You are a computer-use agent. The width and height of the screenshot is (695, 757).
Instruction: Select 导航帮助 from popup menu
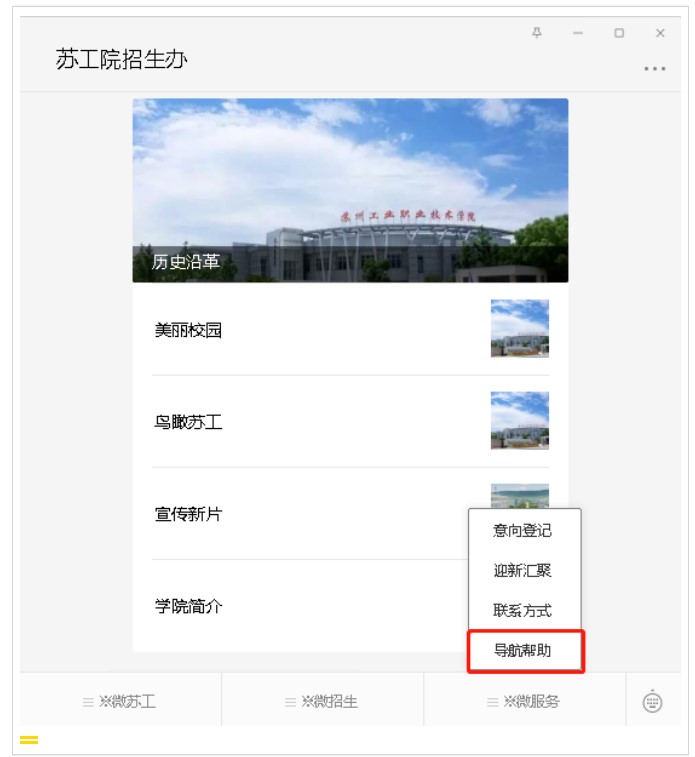click(523, 651)
